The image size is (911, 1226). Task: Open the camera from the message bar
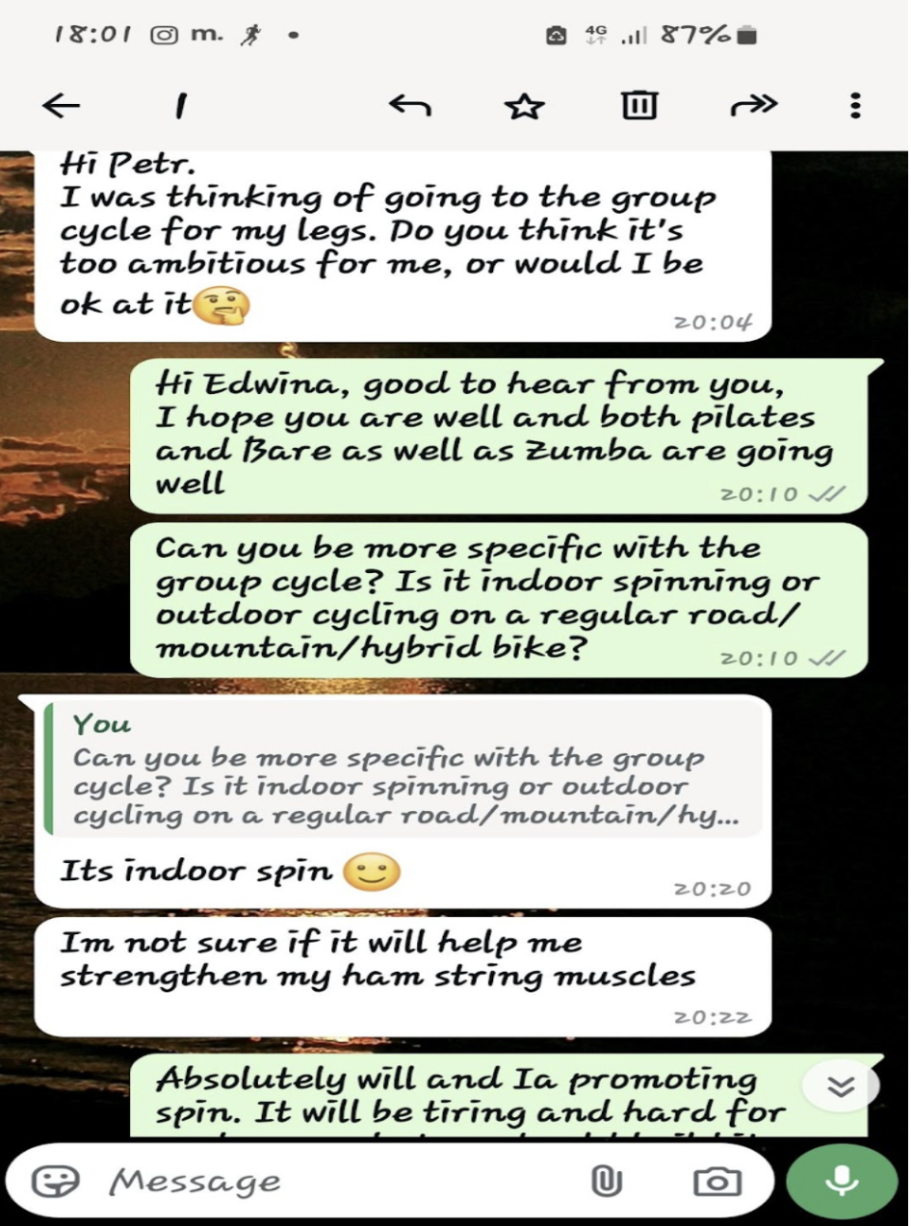(x=717, y=1181)
